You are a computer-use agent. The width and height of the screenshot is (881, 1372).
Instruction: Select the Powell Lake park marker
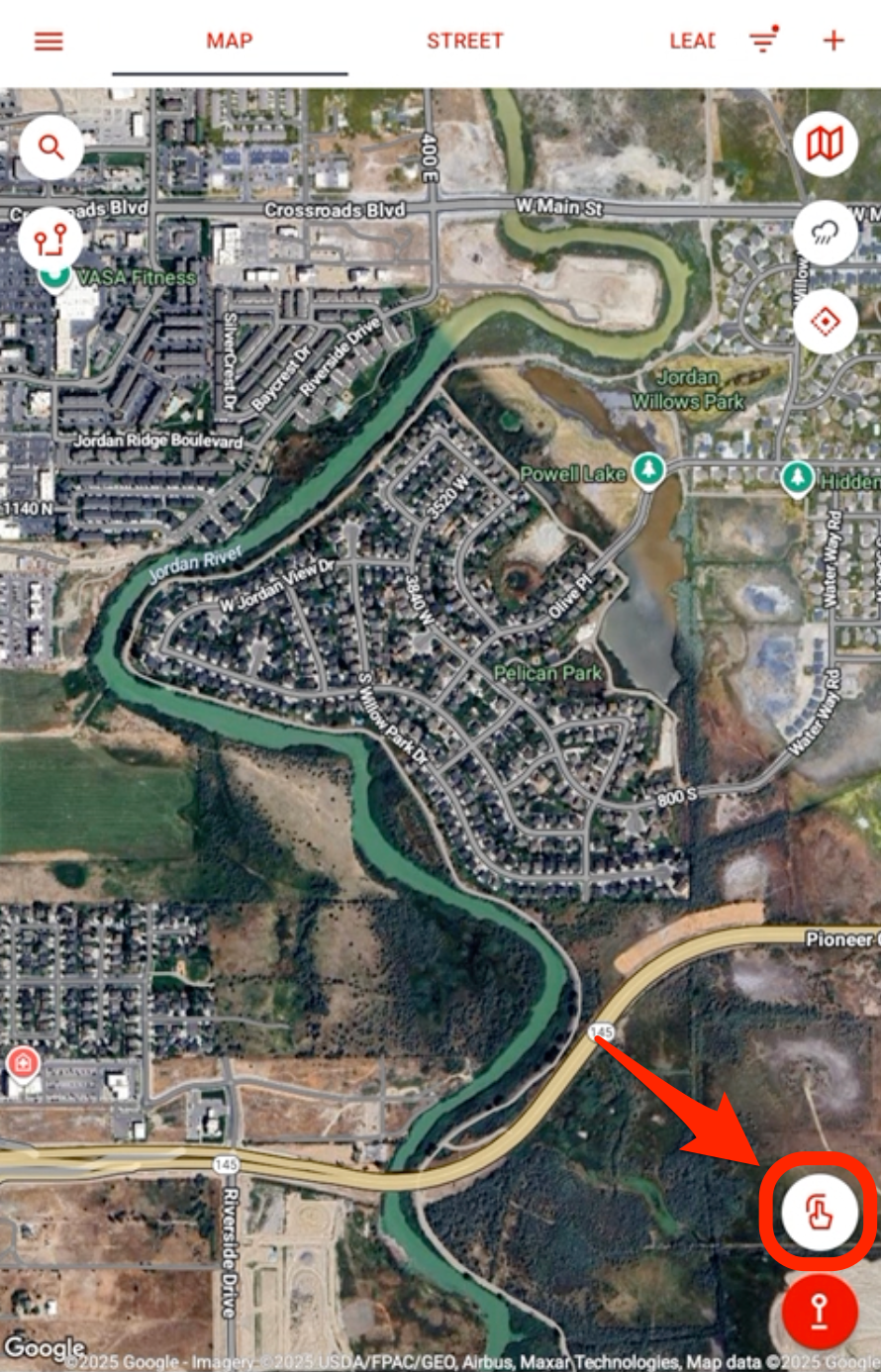tap(648, 469)
